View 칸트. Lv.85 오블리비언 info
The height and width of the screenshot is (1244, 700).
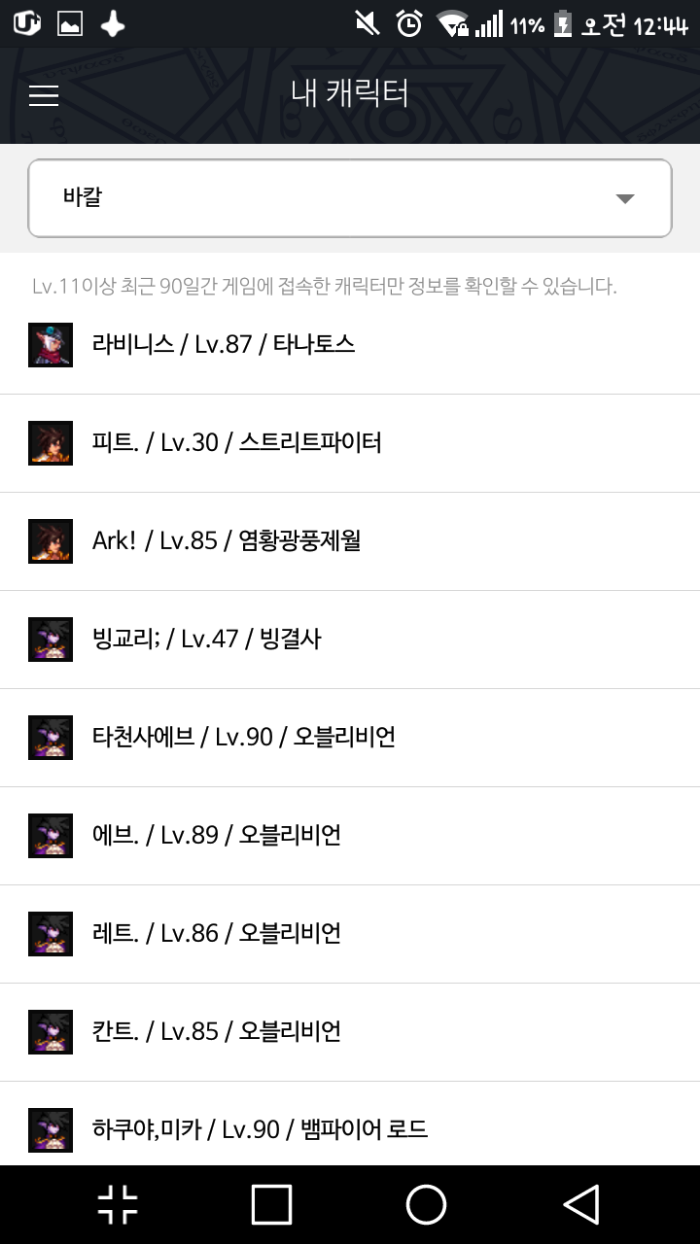tap(216, 1031)
